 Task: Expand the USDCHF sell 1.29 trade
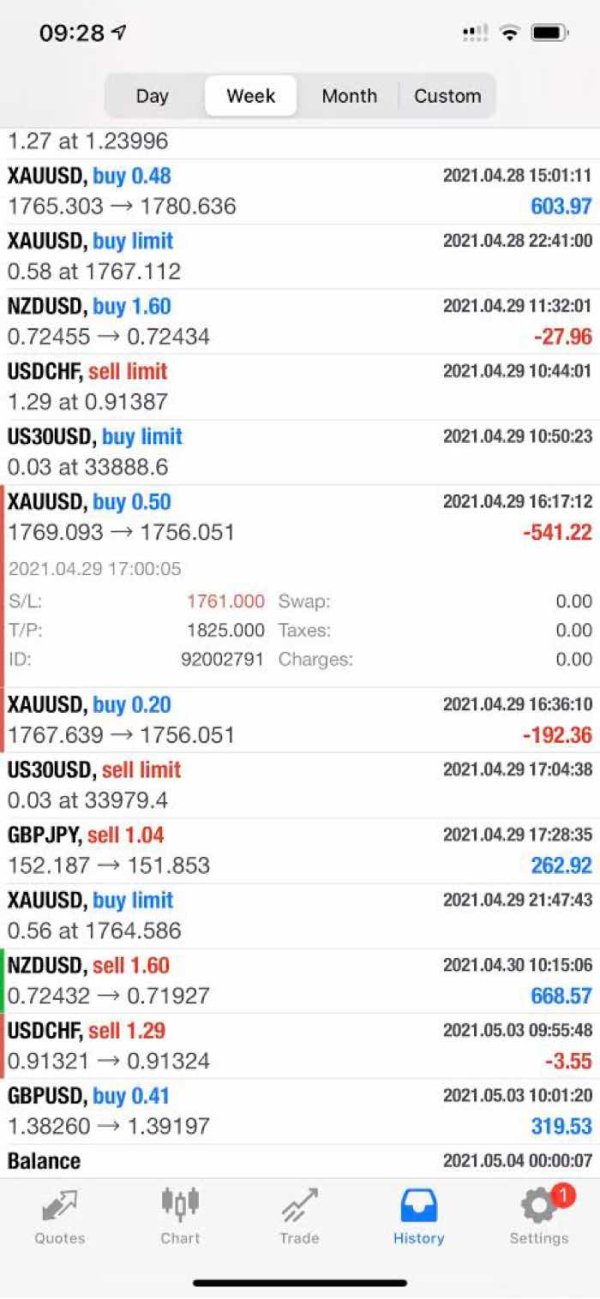pyautogui.click(x=300, y=1045)
